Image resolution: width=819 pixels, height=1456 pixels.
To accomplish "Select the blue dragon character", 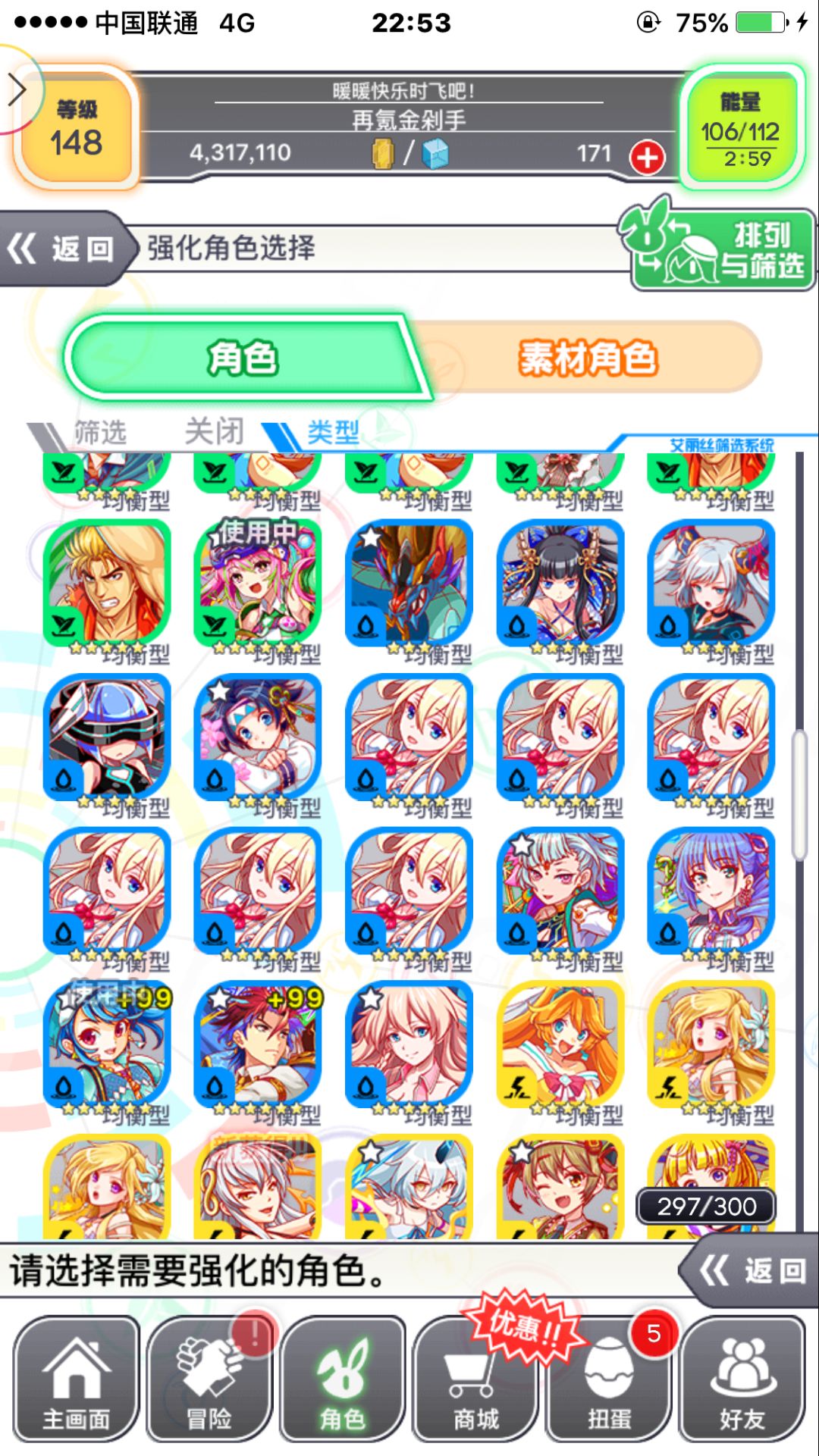I will [409, 584].
